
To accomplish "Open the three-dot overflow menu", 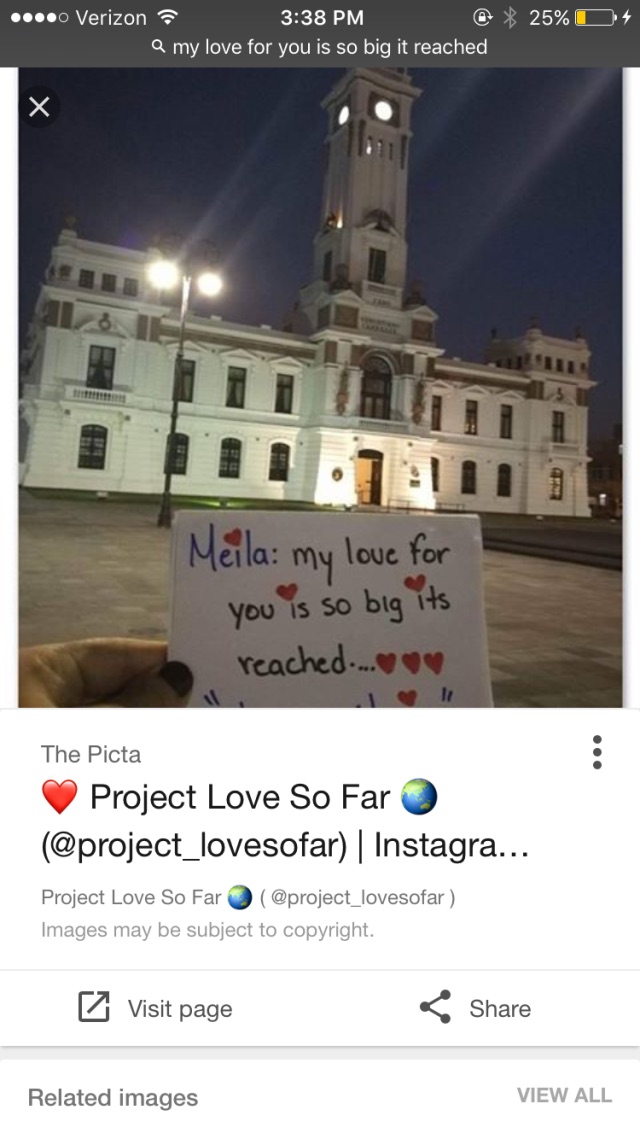I will (x=597, y=752).
